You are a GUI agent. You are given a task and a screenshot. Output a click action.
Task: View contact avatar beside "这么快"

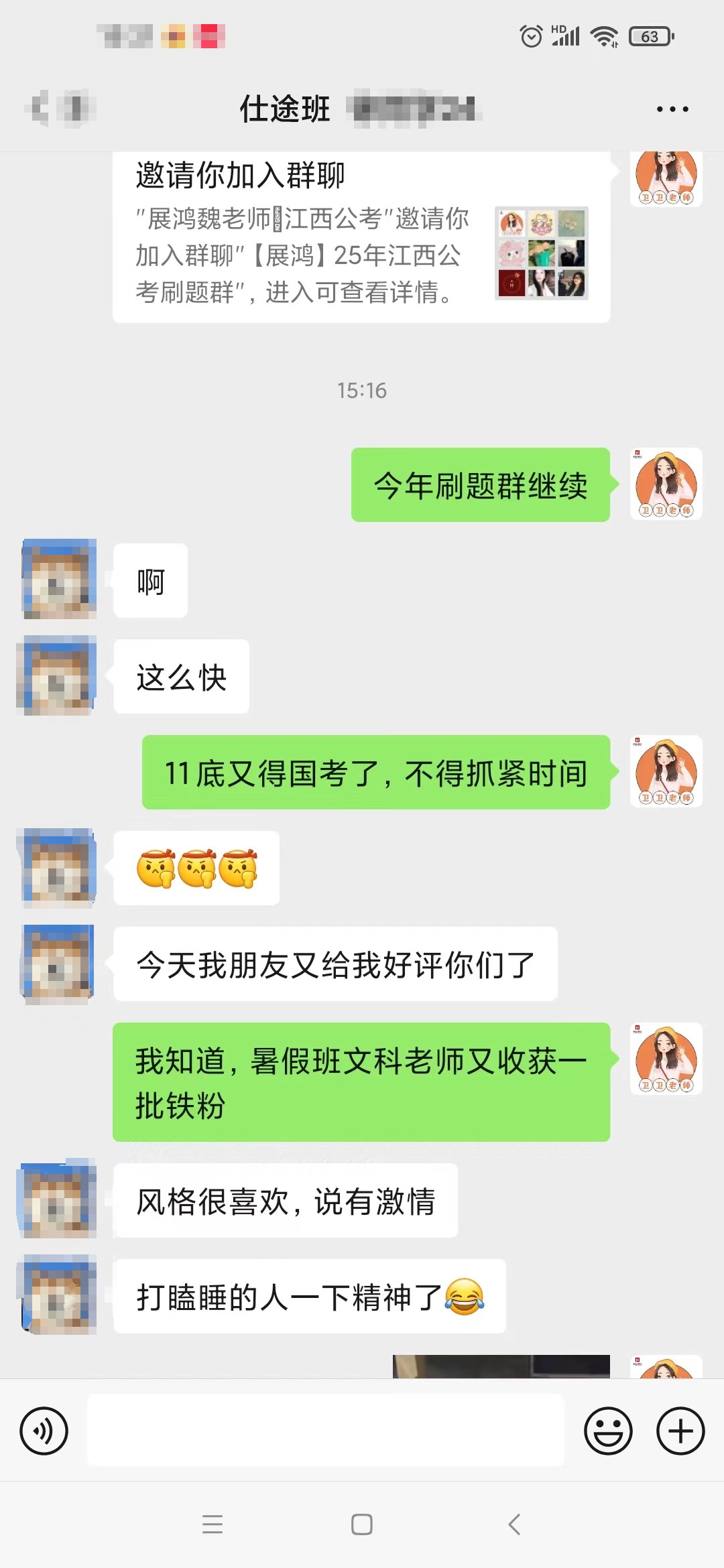coord(58,675)
